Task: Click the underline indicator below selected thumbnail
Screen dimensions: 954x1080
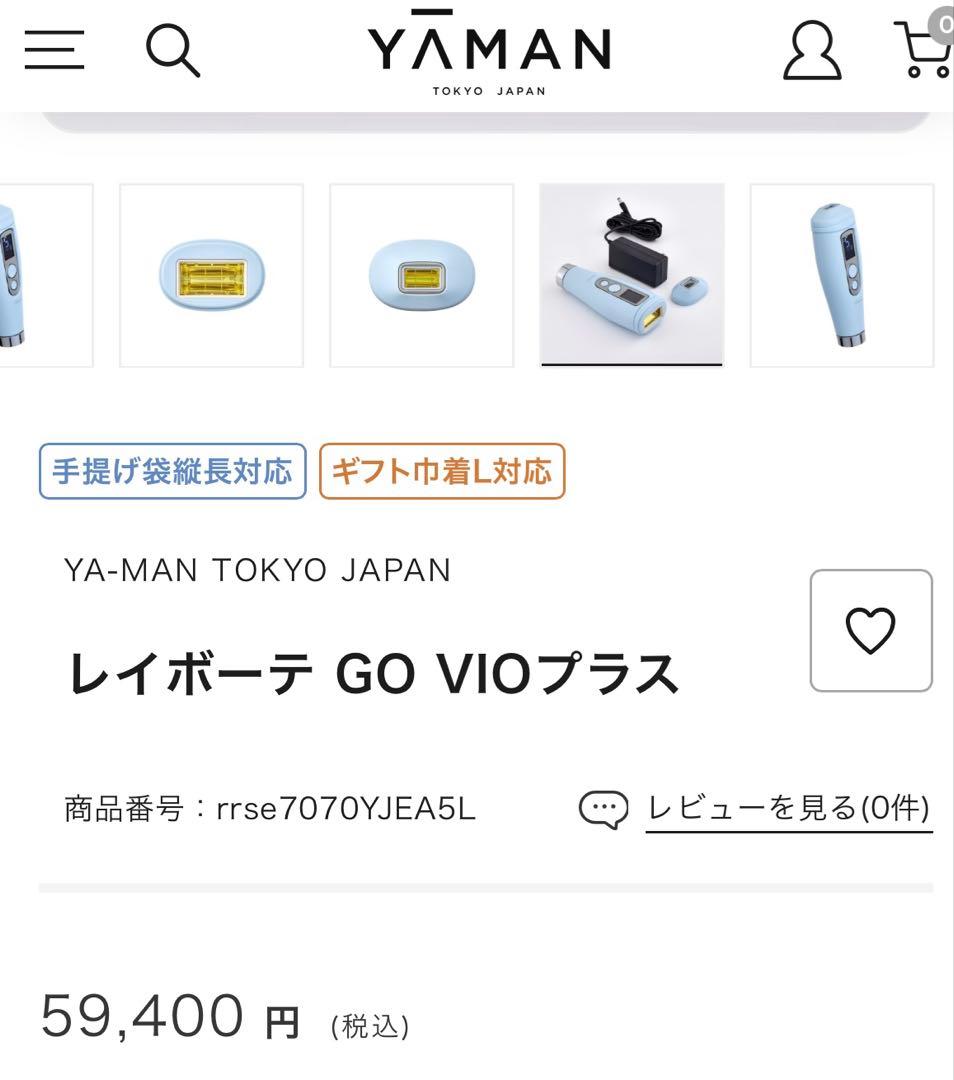Action: click(631, 367)
